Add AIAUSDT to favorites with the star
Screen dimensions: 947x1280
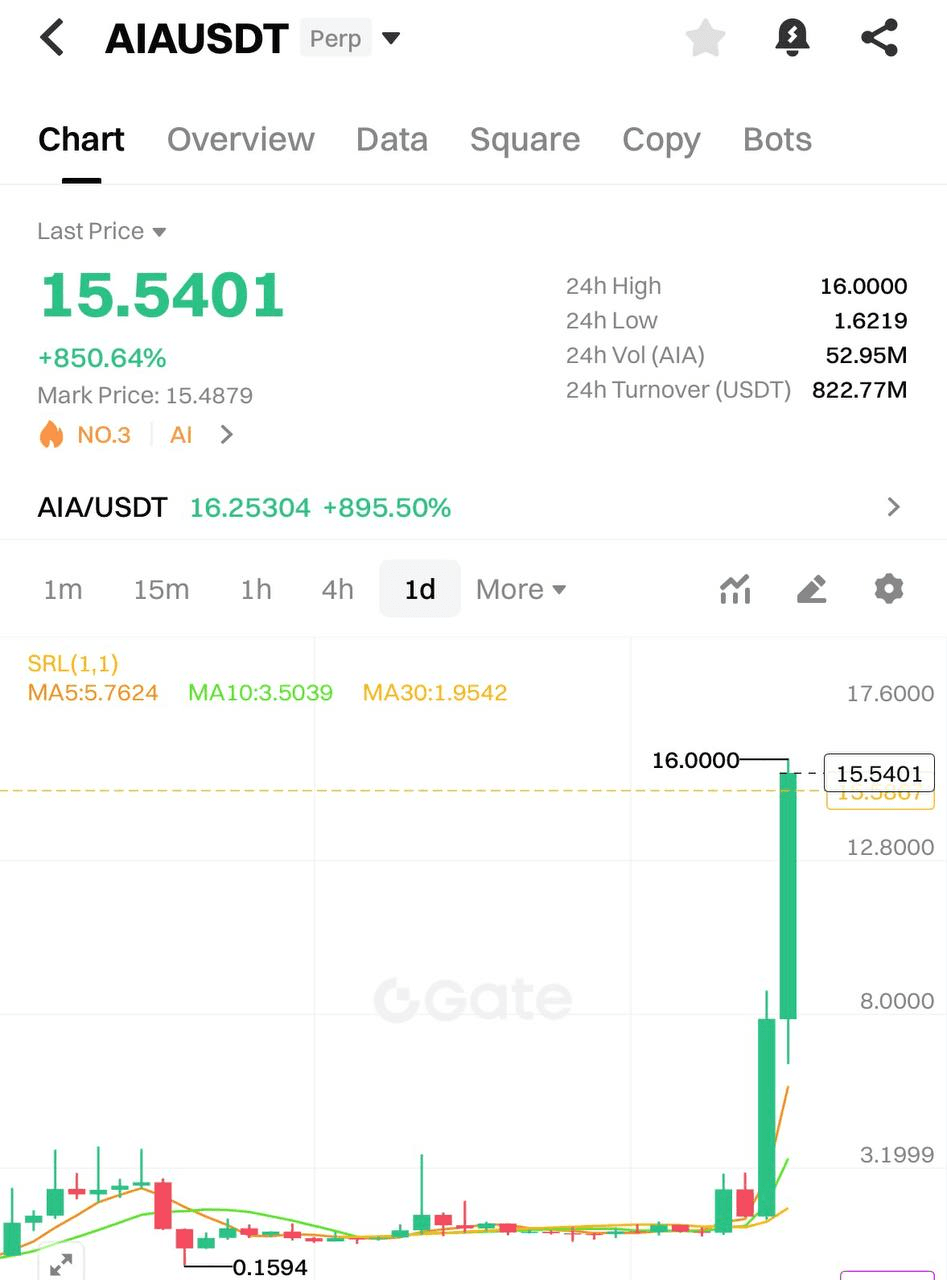tap(705, 39)
